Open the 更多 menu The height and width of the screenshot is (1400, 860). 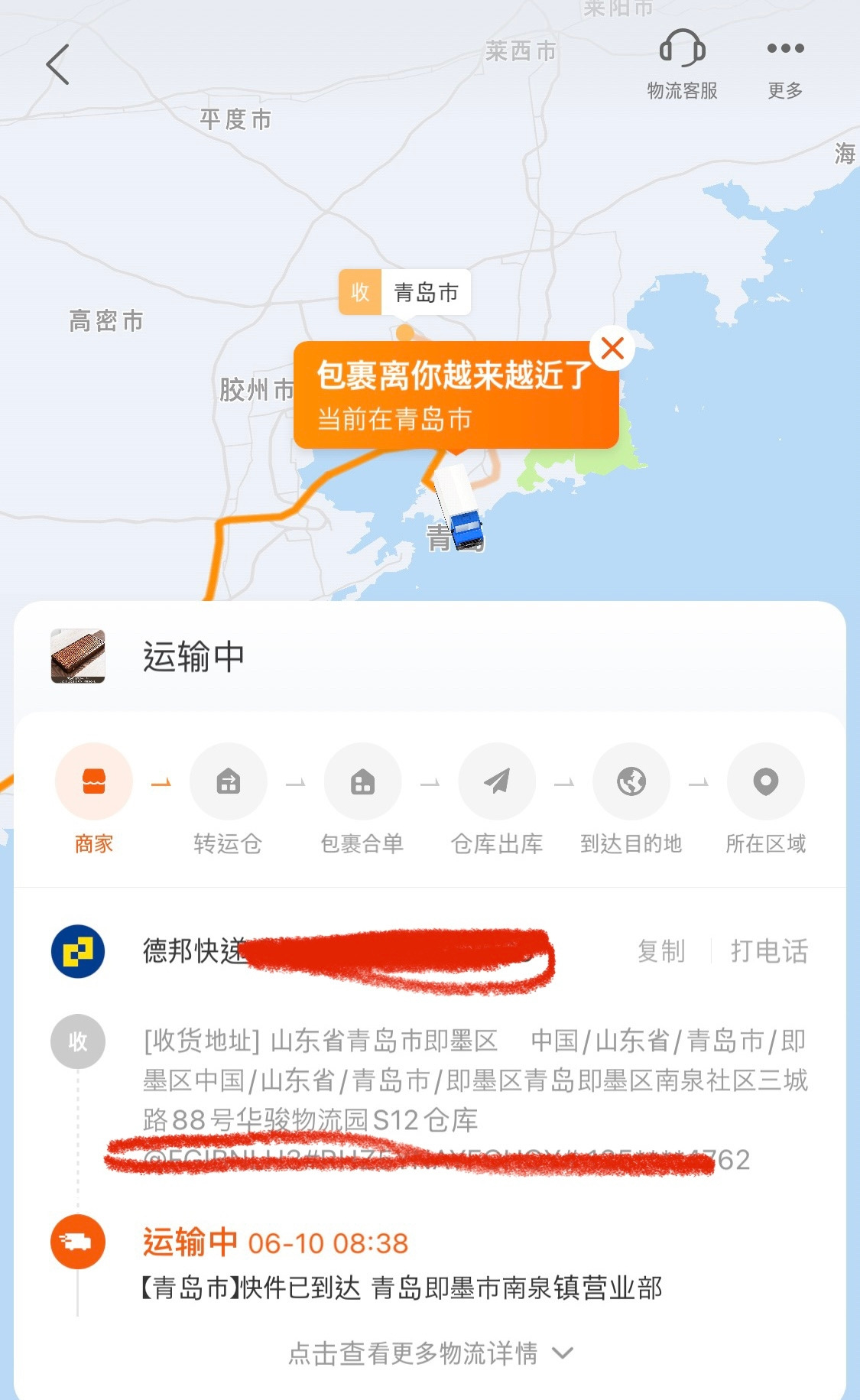pyautogui.click(x=785, y=67)
